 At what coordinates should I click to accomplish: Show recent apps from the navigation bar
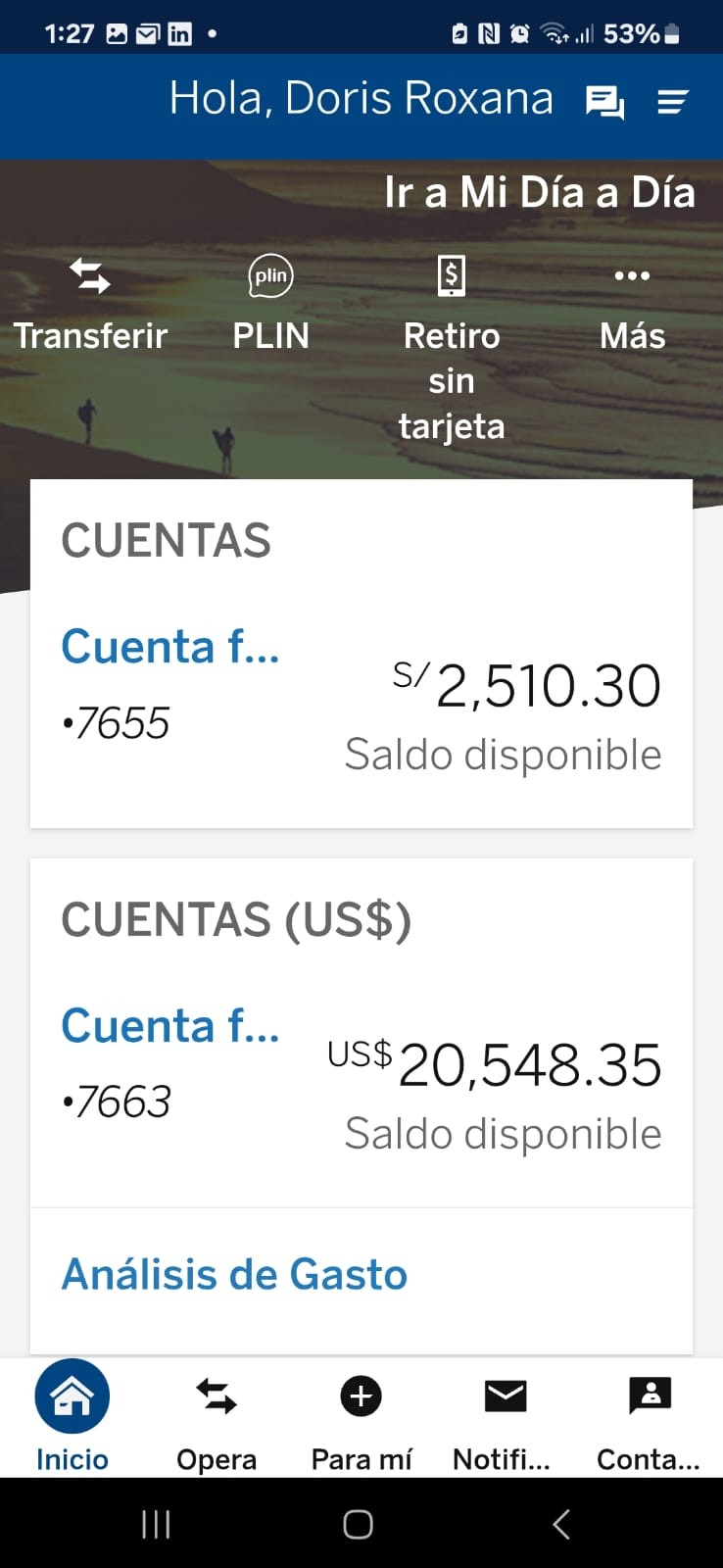point(157,1524)
